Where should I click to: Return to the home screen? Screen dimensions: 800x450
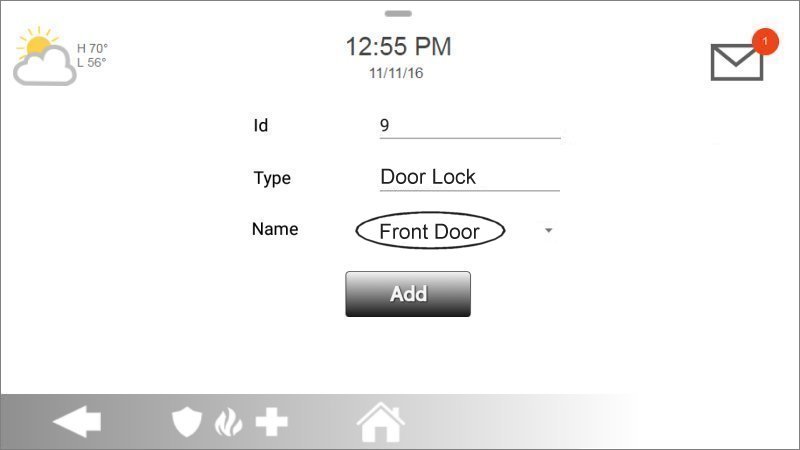tap(381, 422)
